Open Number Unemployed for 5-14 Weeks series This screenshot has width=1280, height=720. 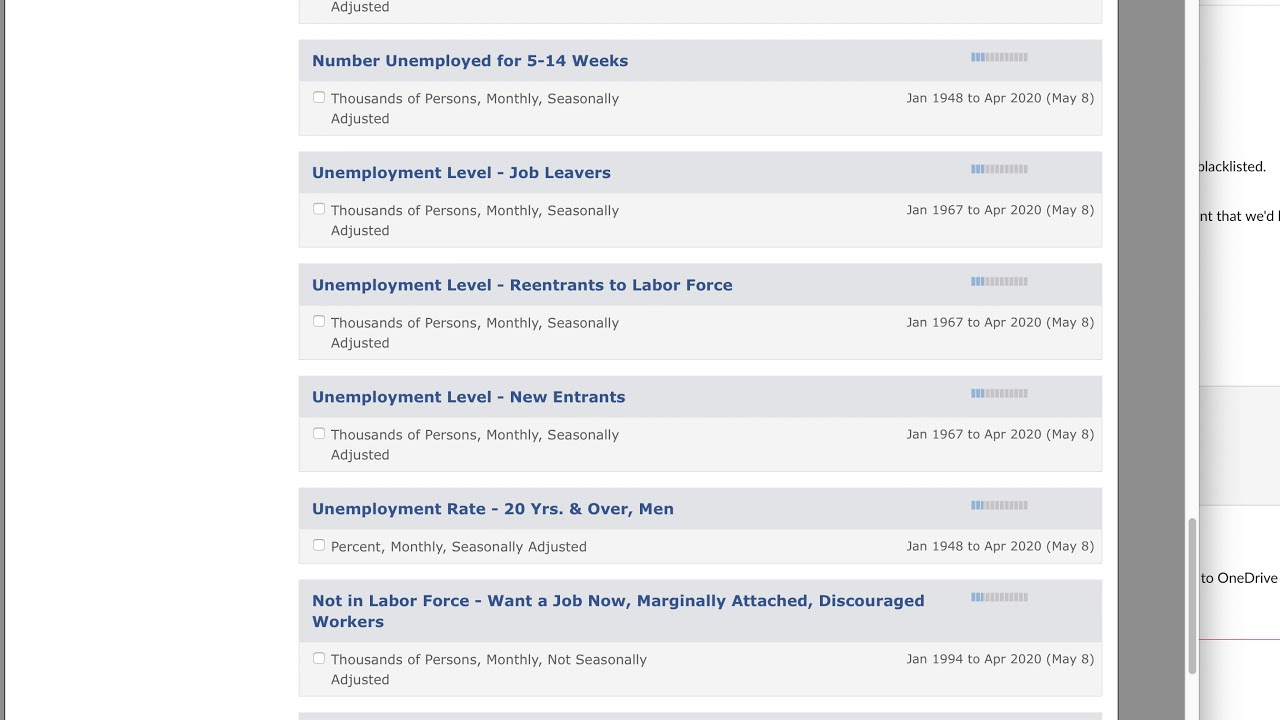click(469, 61)
